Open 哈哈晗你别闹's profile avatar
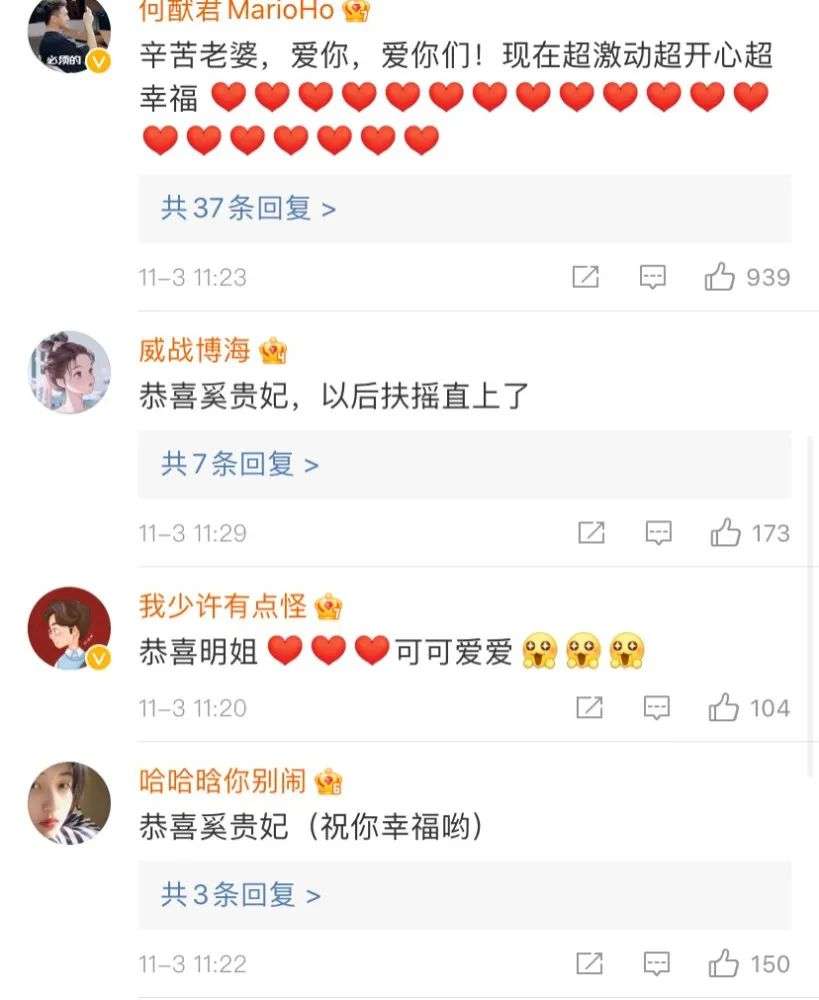The width and height of the screenshot is (819, 1000). point(69,803)
